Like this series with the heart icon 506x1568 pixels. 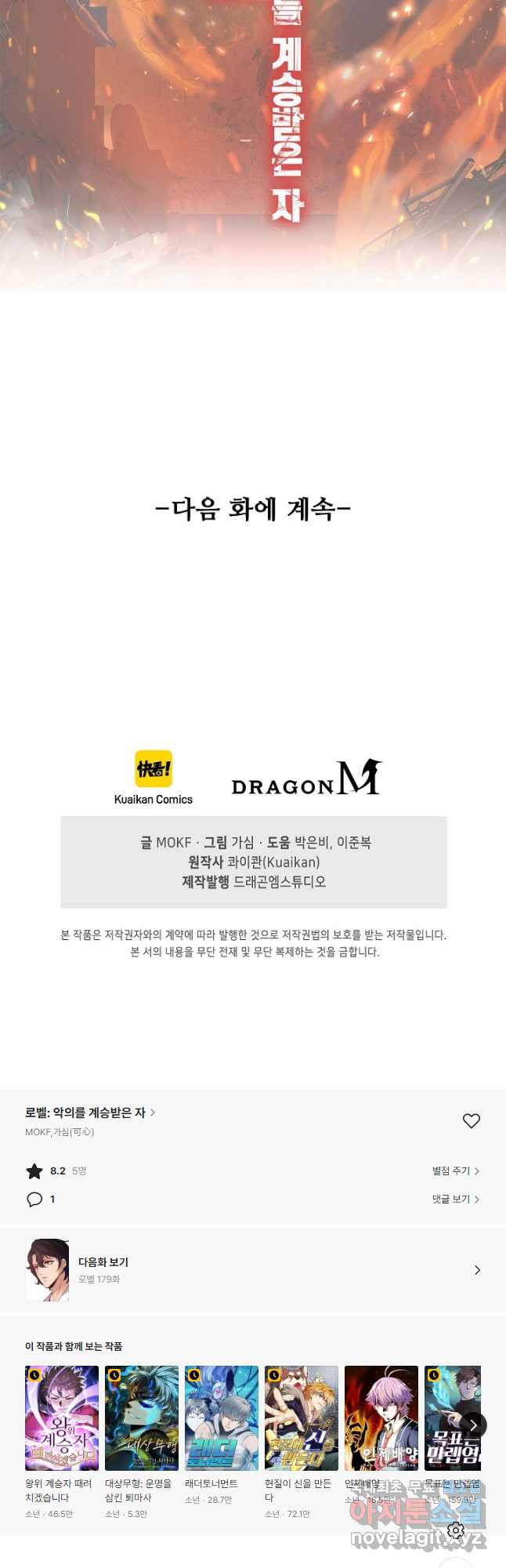471,1121
